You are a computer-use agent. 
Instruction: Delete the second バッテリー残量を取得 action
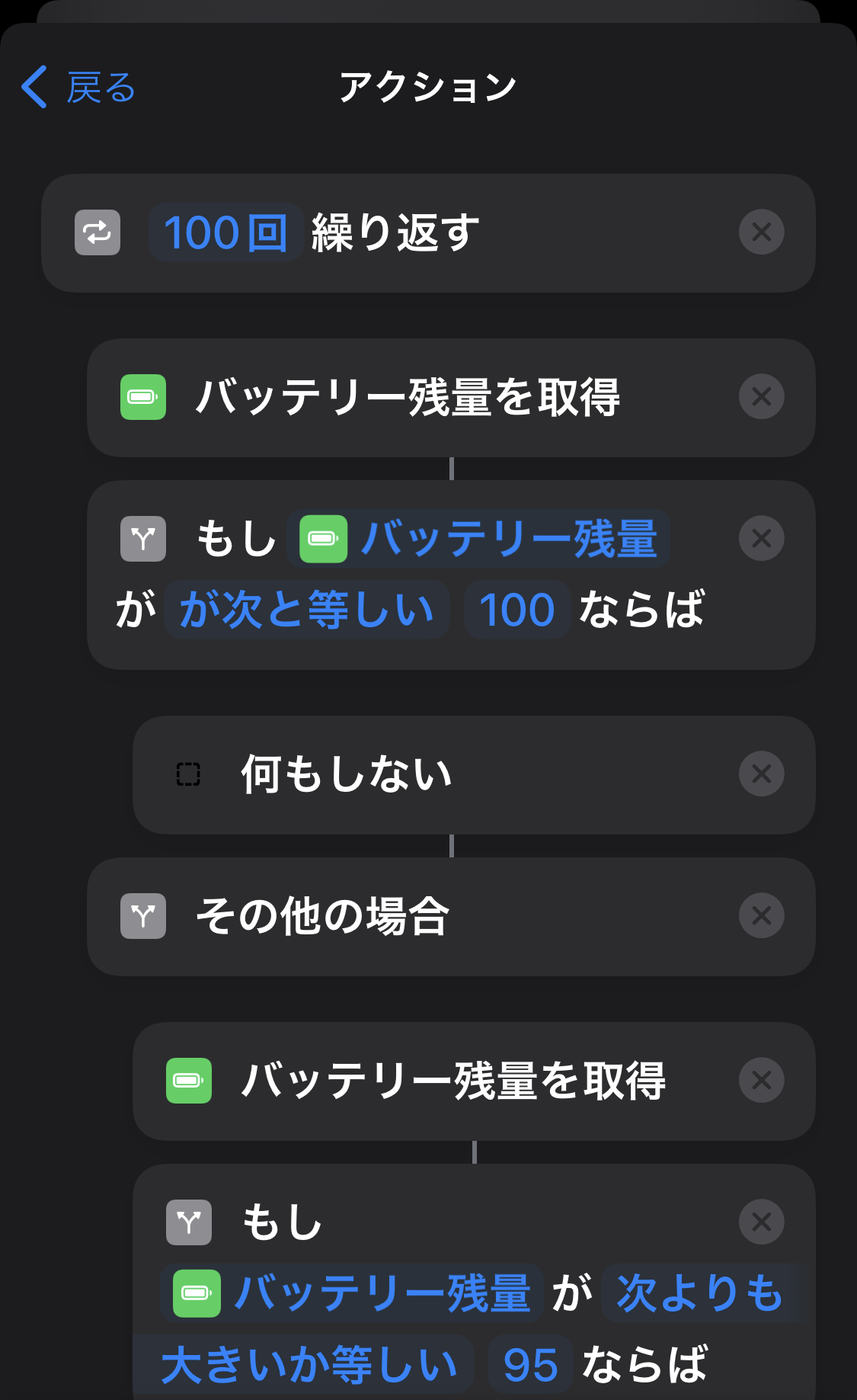point(761,1081)
